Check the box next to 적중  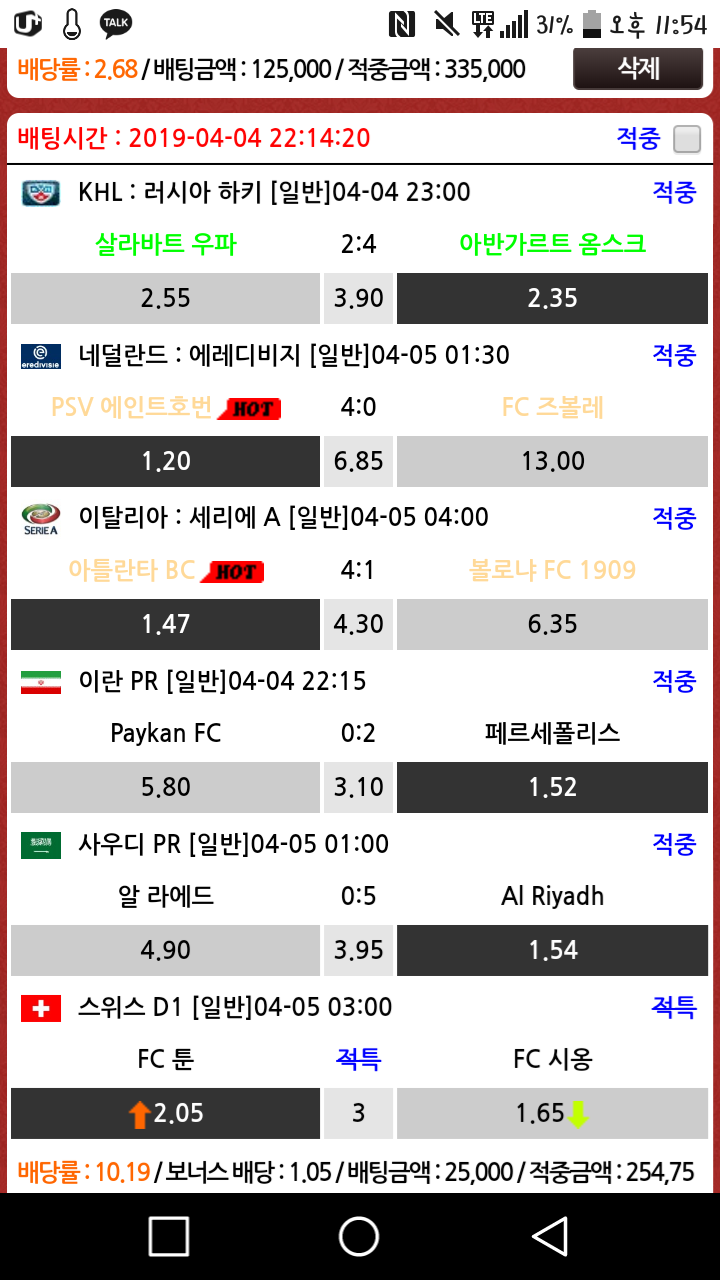tap(686, 139)
